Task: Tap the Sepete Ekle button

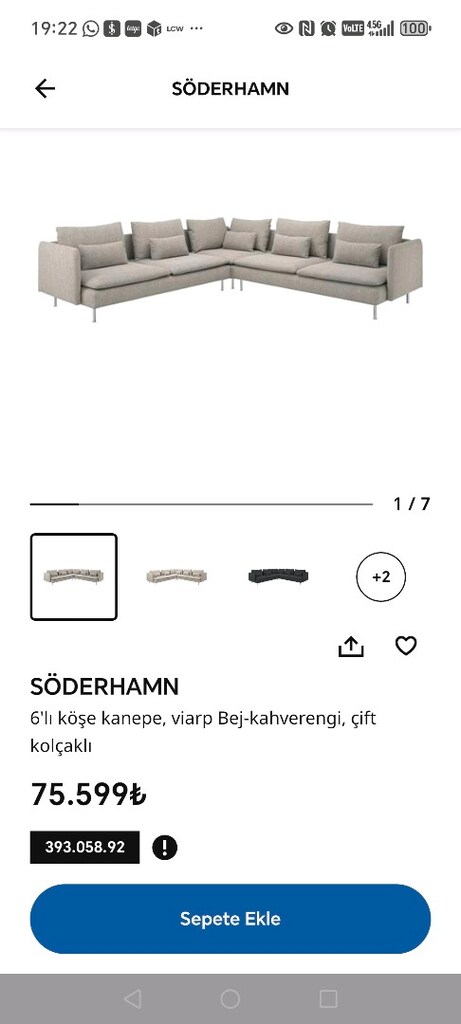Action: click(230, 919)
